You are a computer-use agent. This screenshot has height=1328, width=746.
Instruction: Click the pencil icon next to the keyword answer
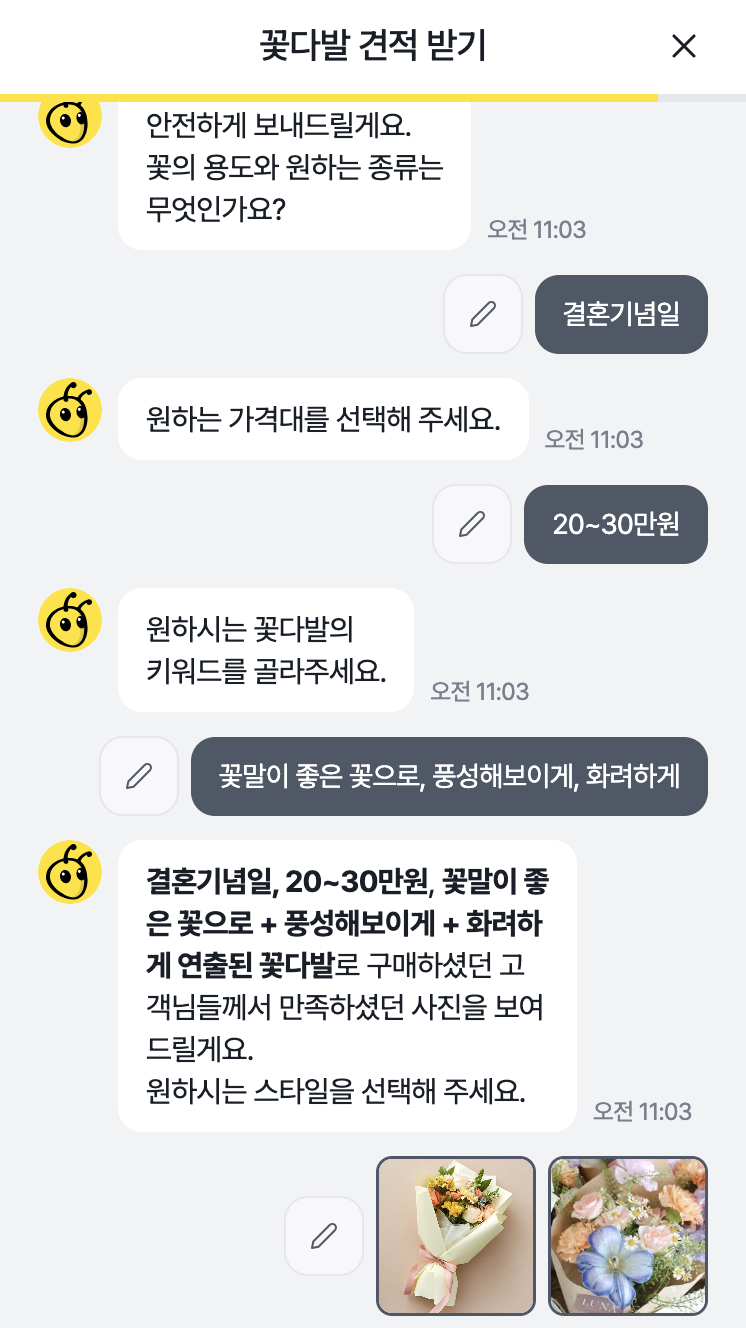(139, 776)
